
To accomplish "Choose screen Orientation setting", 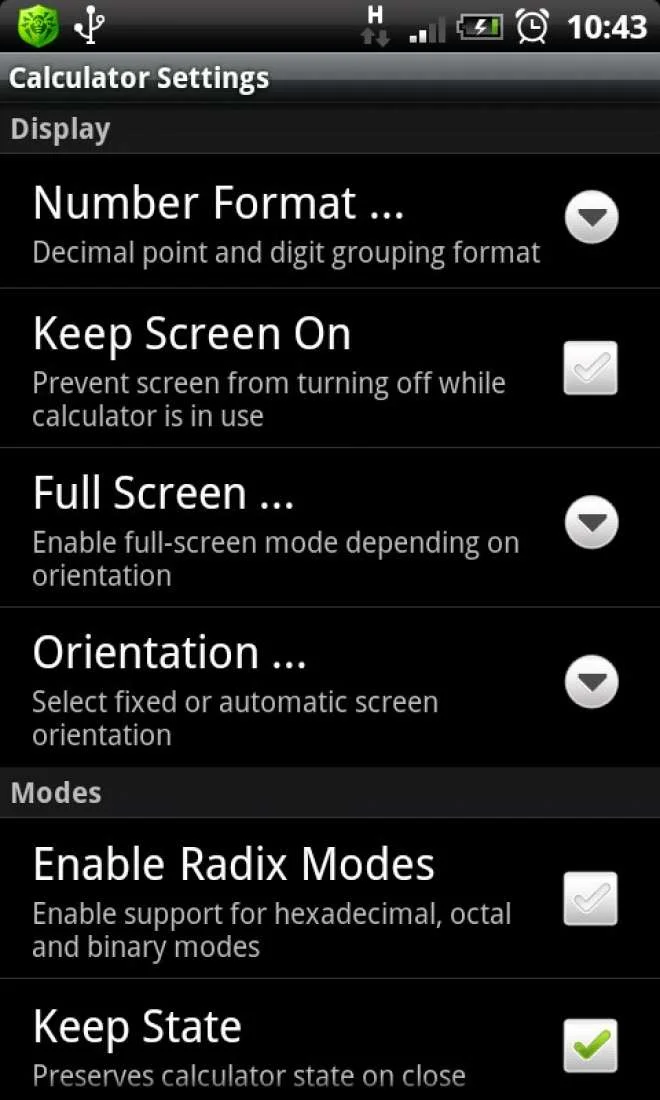I will point(590,682).
